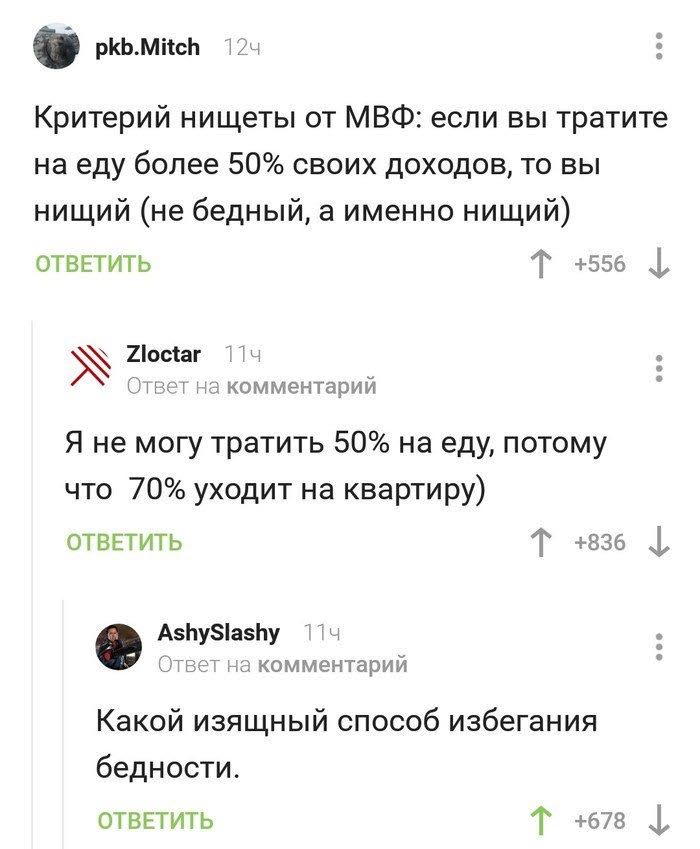Image resolution: width=700 pixels, height=849 pixels.
Task: Open overflow menu on AshySlashy's comment
Action: coord(658,646)
